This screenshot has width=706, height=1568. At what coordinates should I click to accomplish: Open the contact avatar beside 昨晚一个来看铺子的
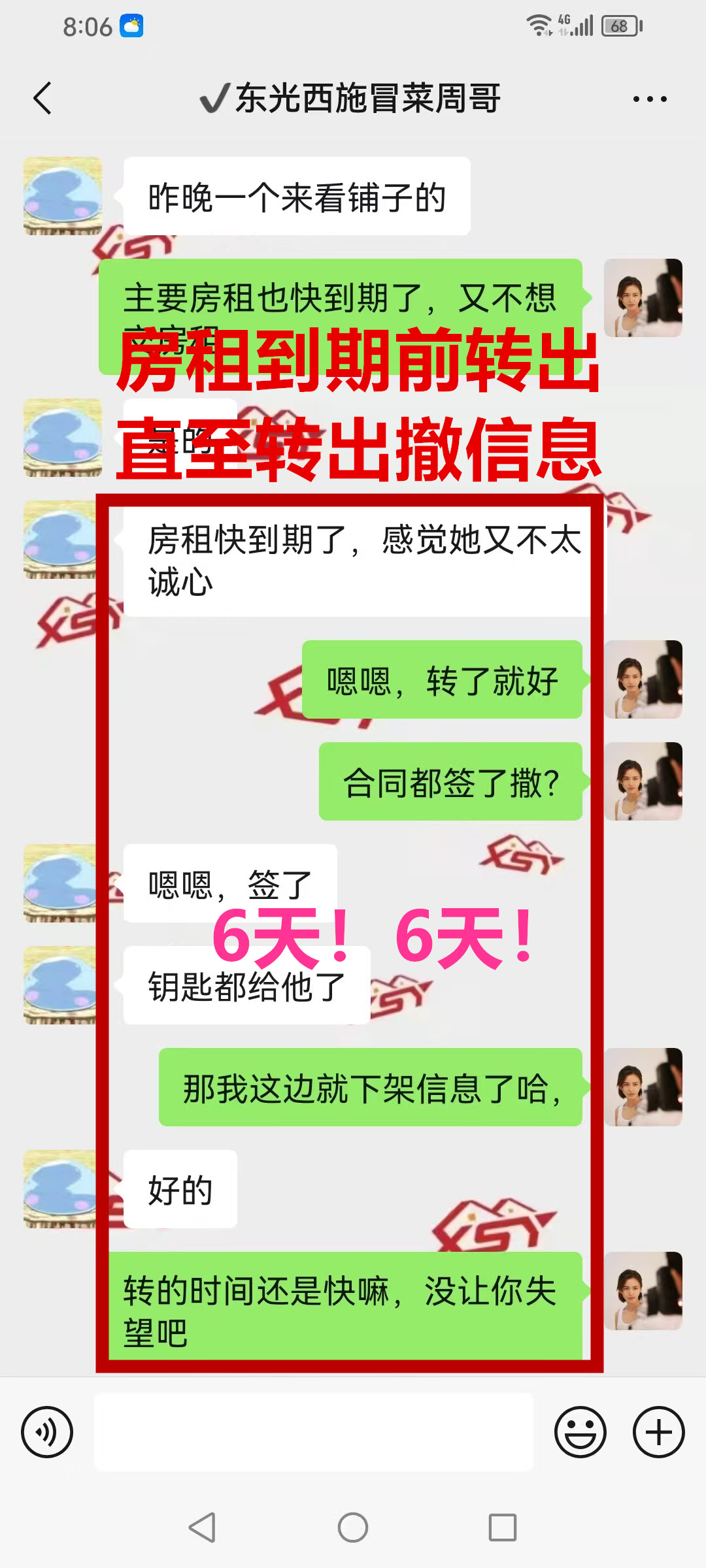pyautogui.click(x=63, y=195)
